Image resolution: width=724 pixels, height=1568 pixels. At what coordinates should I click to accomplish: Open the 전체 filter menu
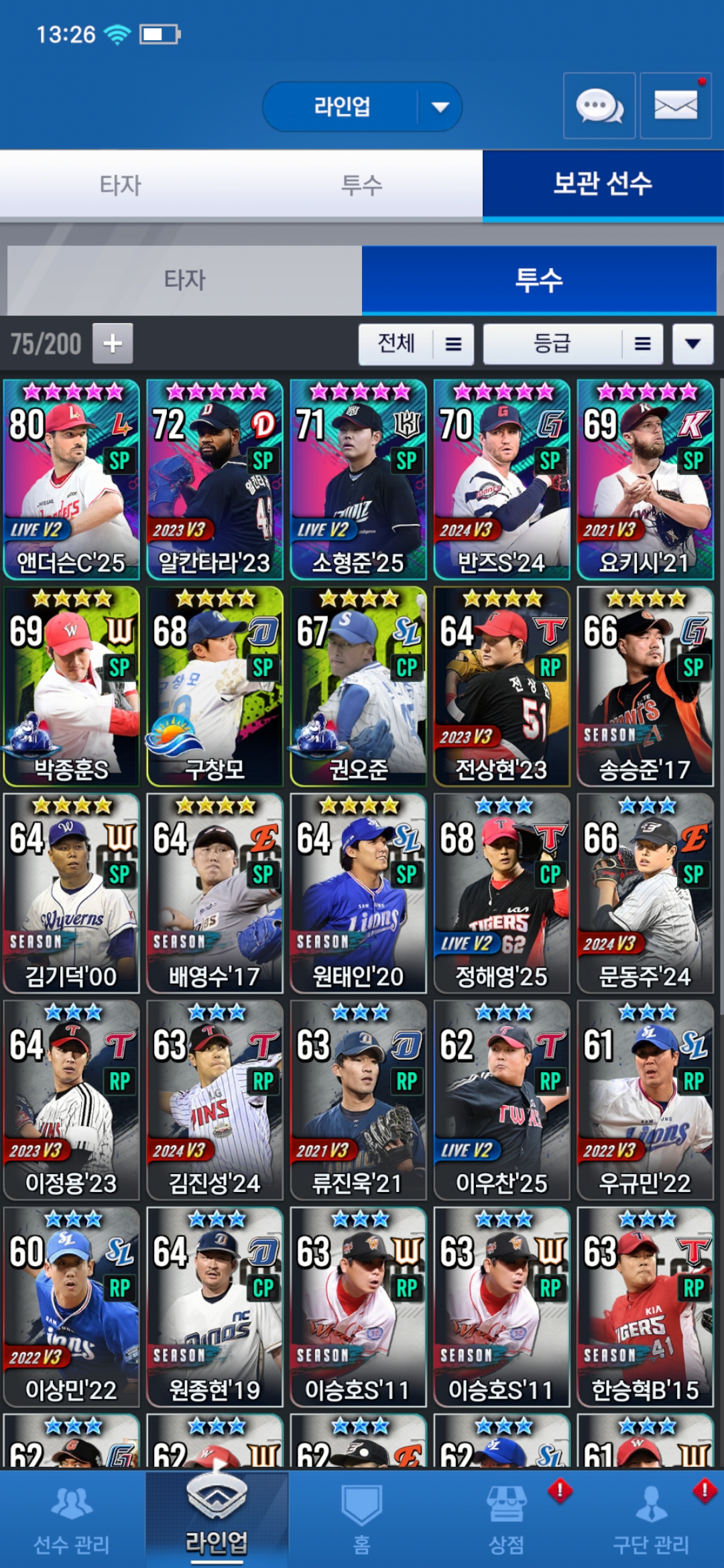point(416,344)
